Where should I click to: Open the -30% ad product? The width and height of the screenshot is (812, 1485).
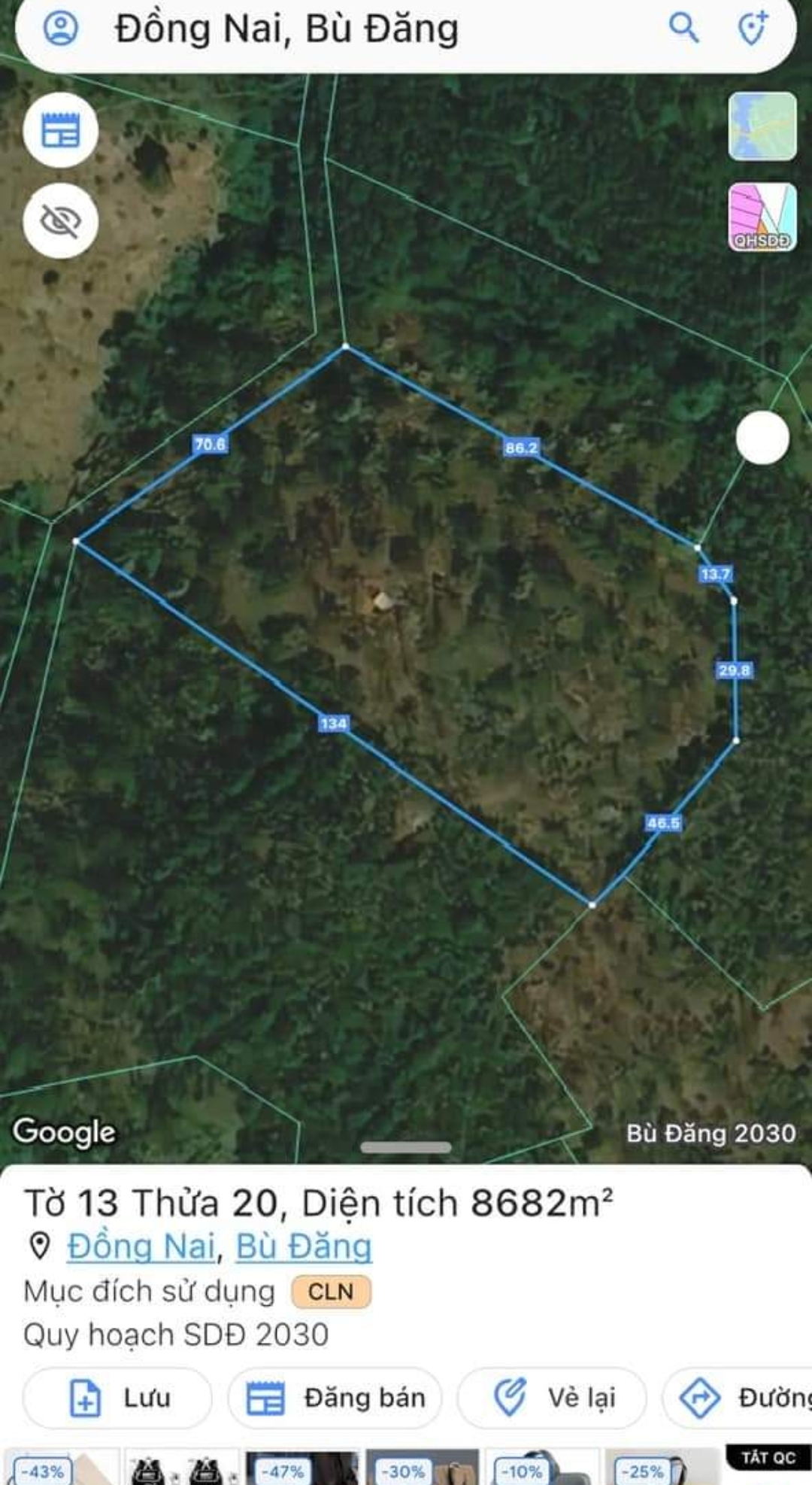pyautogui.click(x=423, y=1468)
